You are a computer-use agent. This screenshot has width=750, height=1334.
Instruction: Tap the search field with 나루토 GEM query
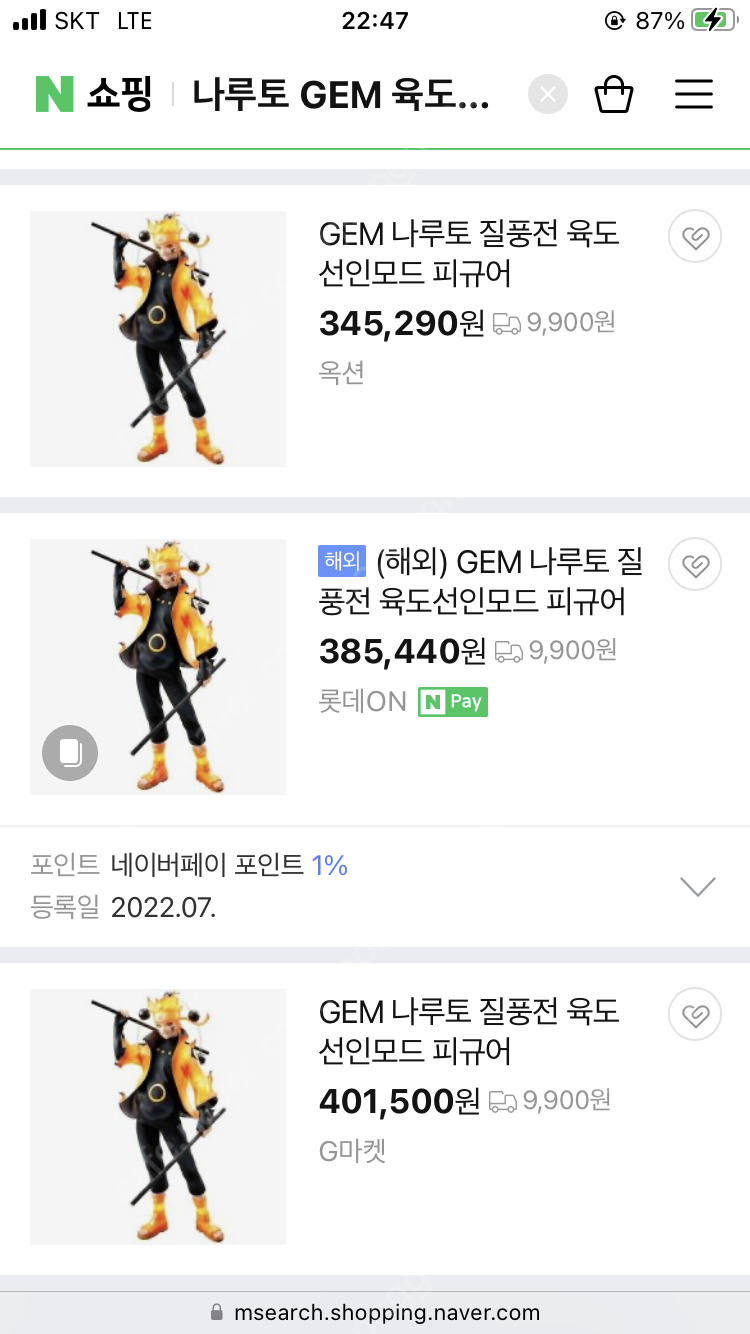pos(341,96)
